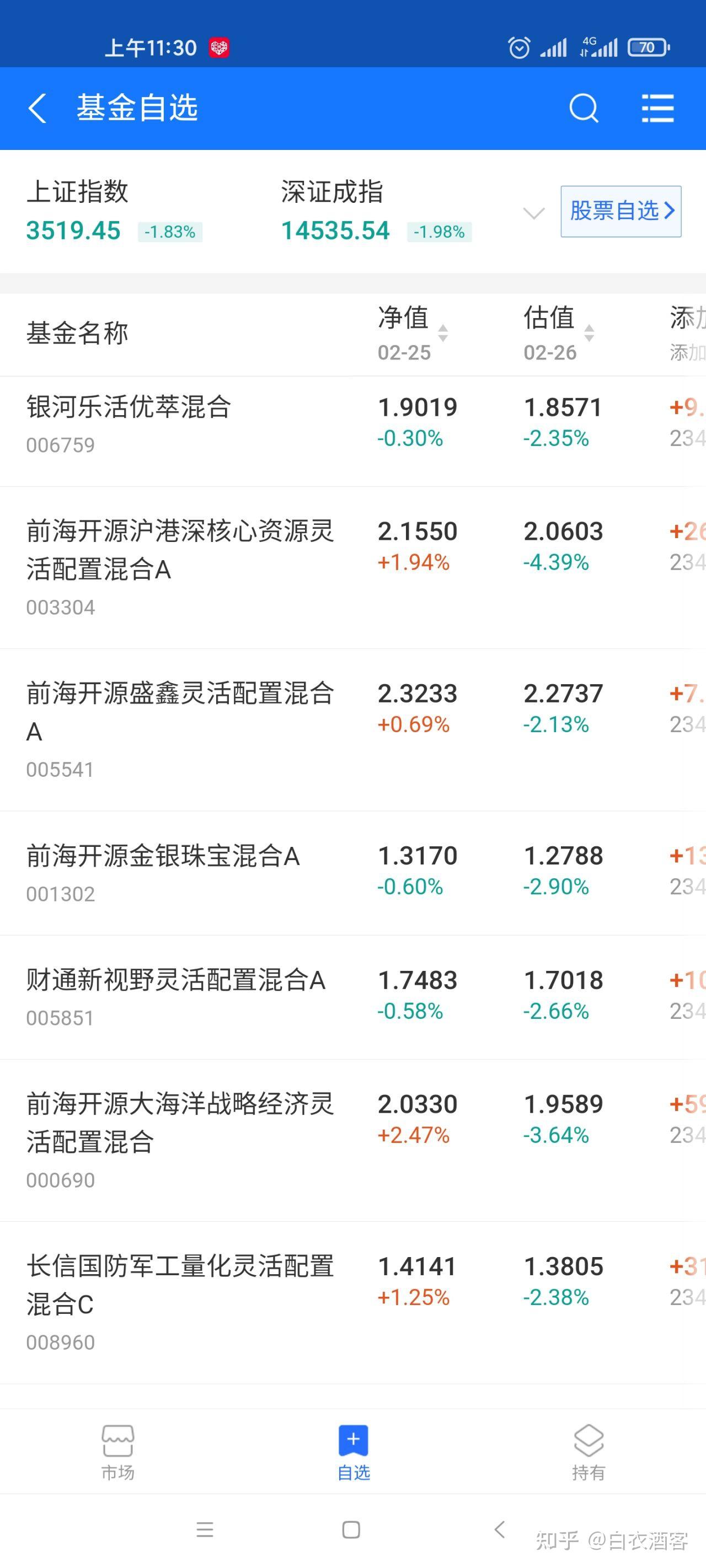Open fund 财通新视野灵活配置混合A
This screenshot has height=1568, width=706.
click(x=352, y=998)
